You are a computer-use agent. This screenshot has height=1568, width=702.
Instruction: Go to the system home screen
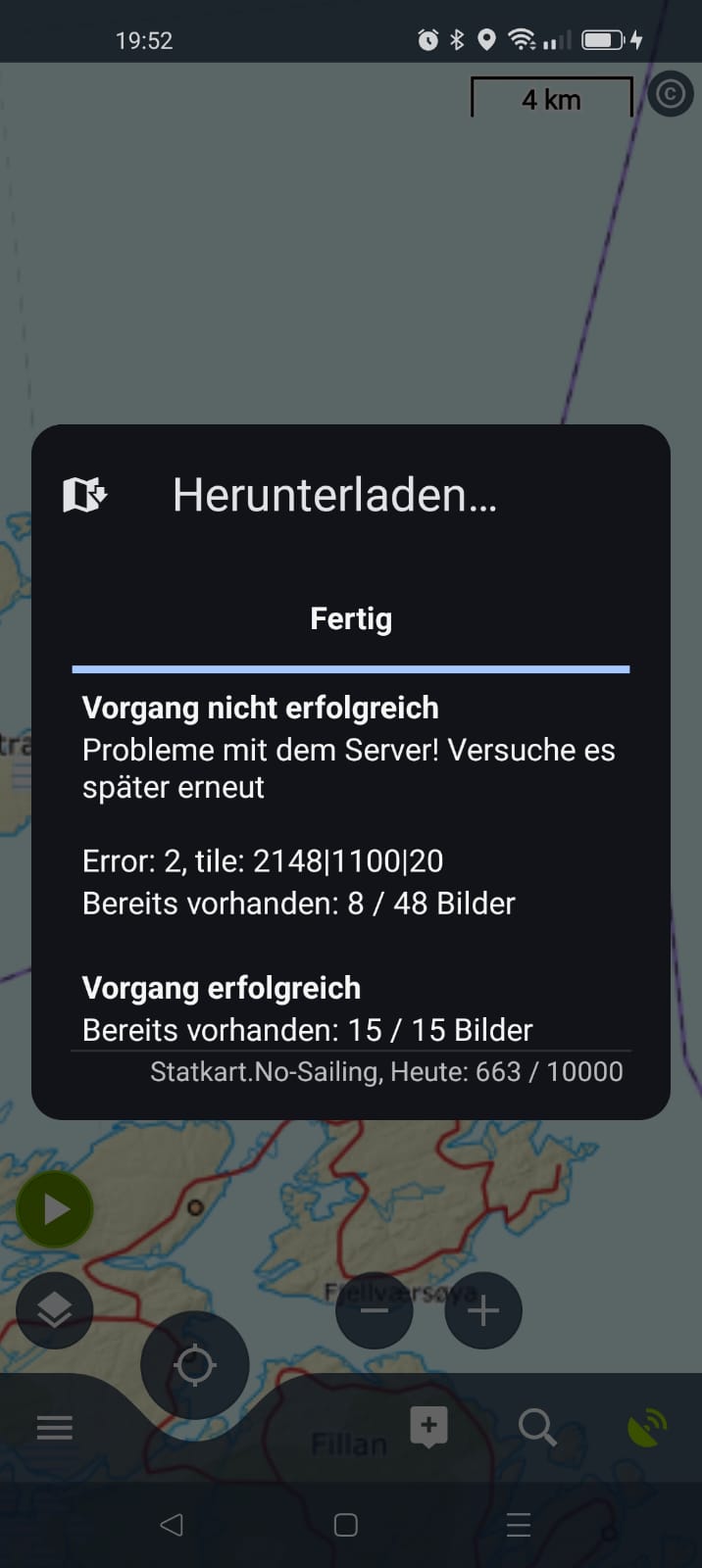tap(346, 1525)
